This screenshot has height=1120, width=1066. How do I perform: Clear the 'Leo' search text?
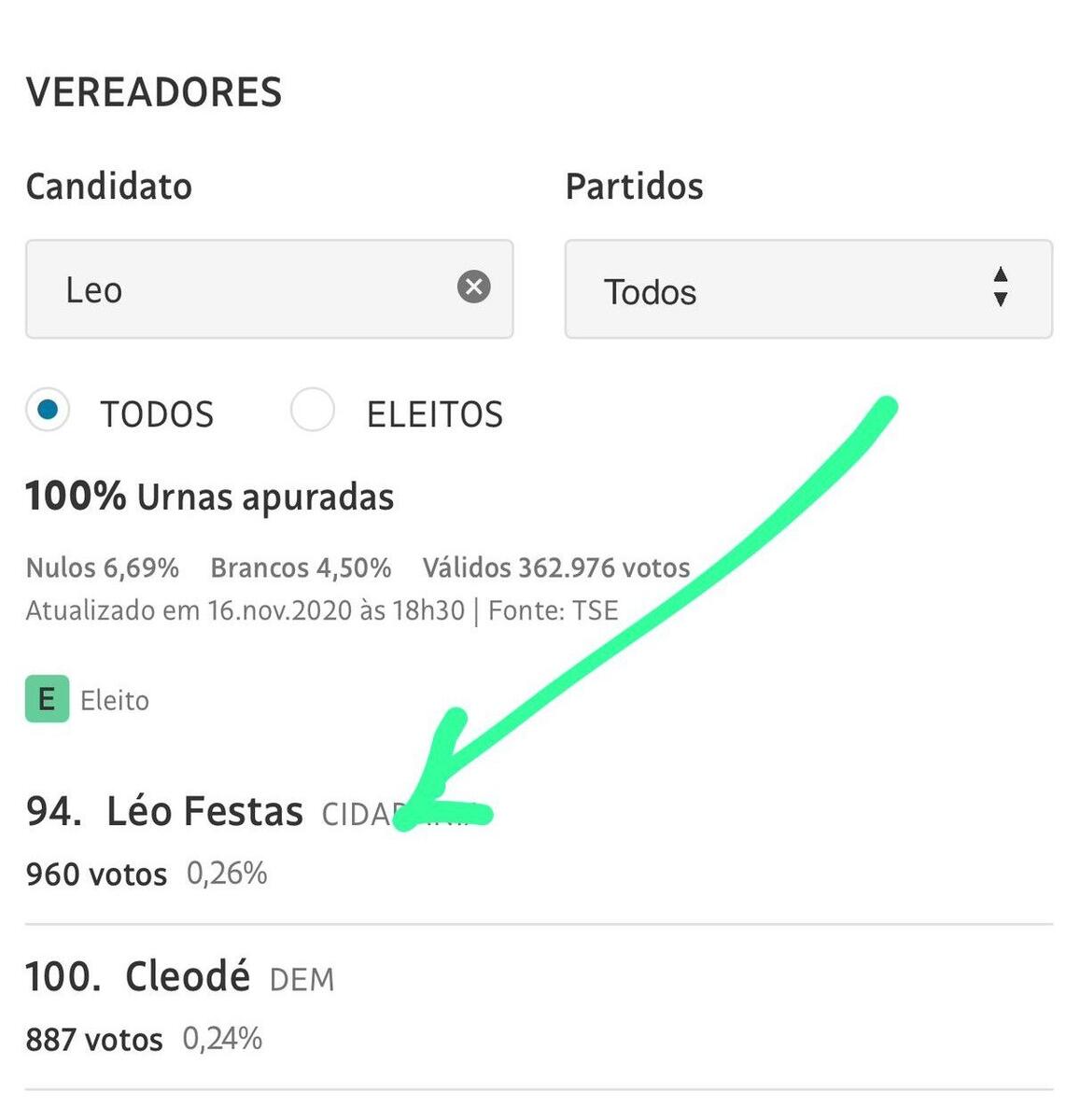pos(474,287)
